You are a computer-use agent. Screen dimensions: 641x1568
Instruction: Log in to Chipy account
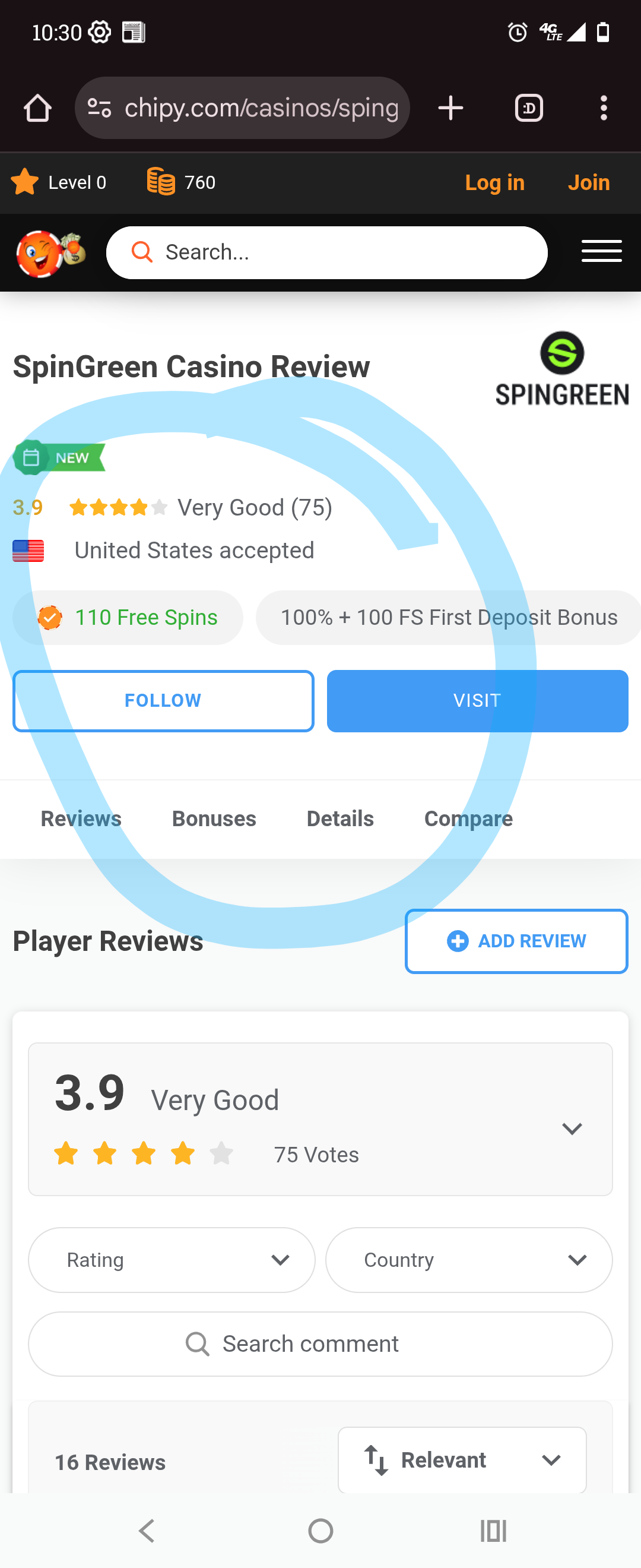click(x=494, y=182)
